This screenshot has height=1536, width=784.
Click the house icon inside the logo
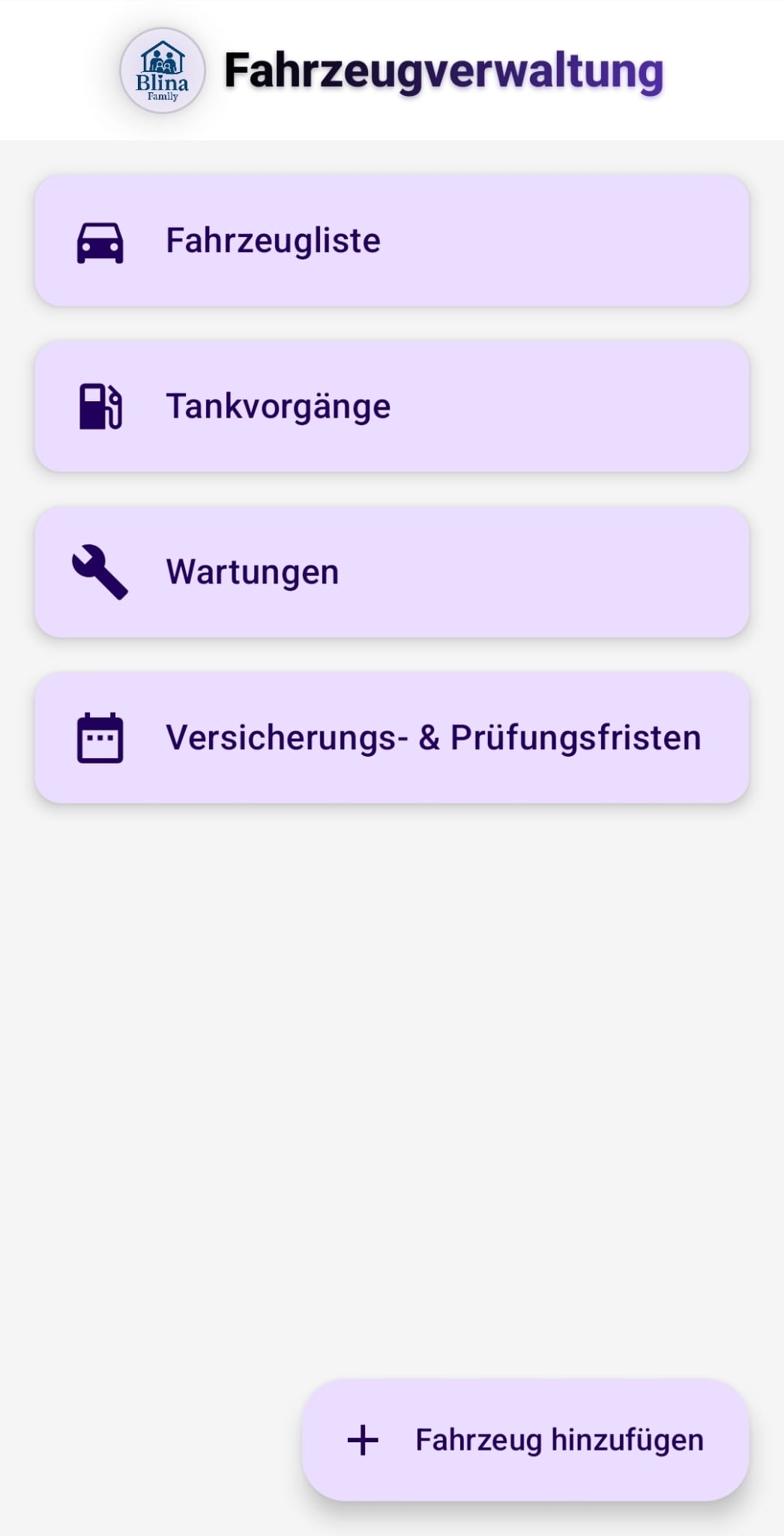click(x=163, y=56)
